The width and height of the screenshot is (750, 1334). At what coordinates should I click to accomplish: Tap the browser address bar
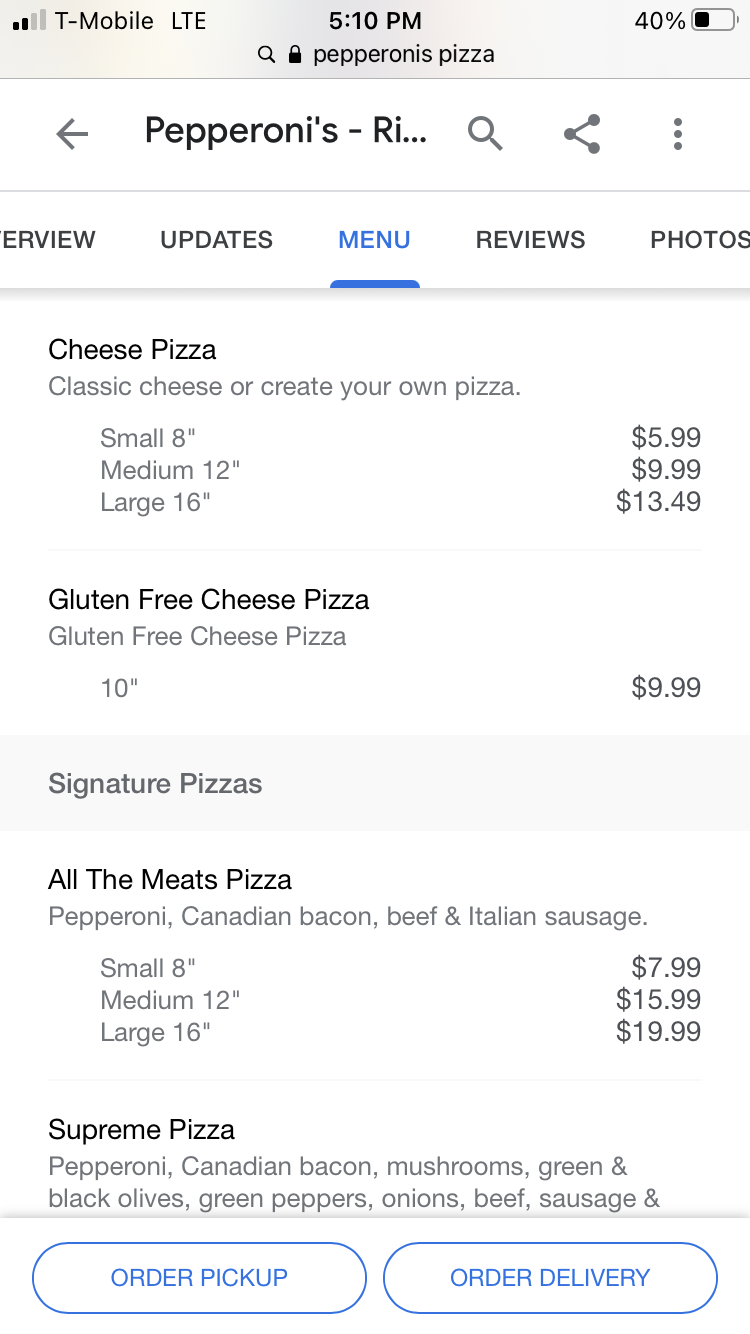click(375, 54)
